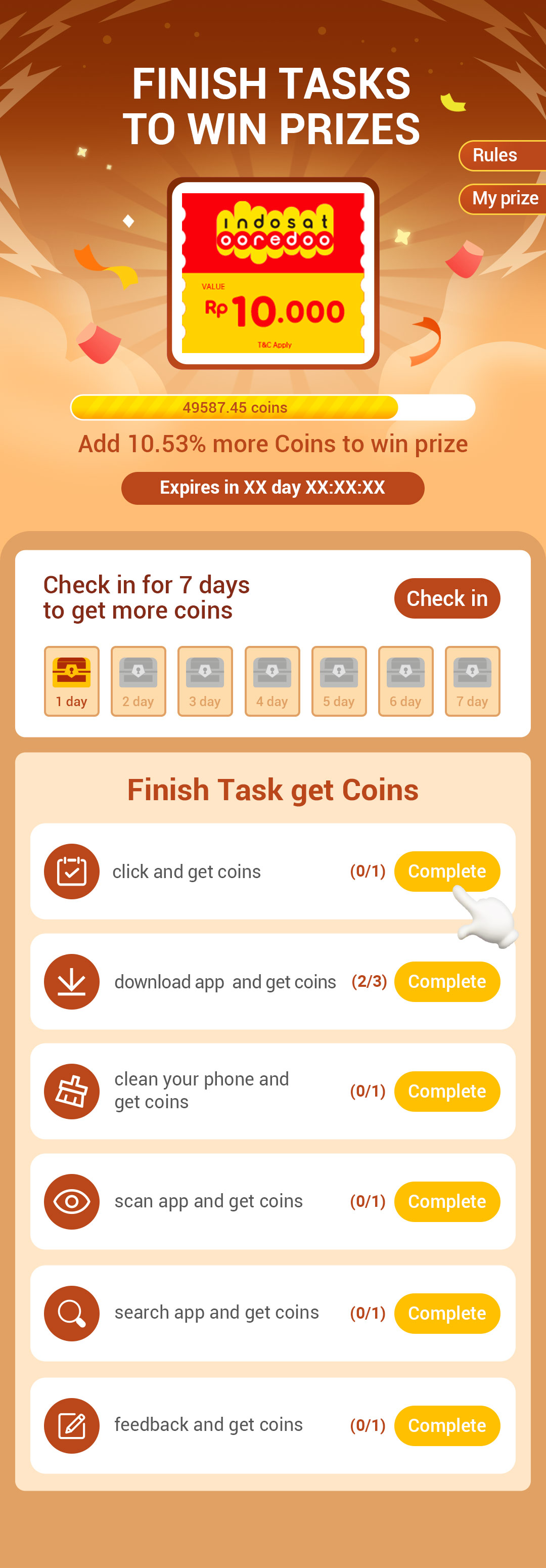This screenshot has height=1568, width=546.
Task: Tap the Check in button
Action: pos(447,598)
